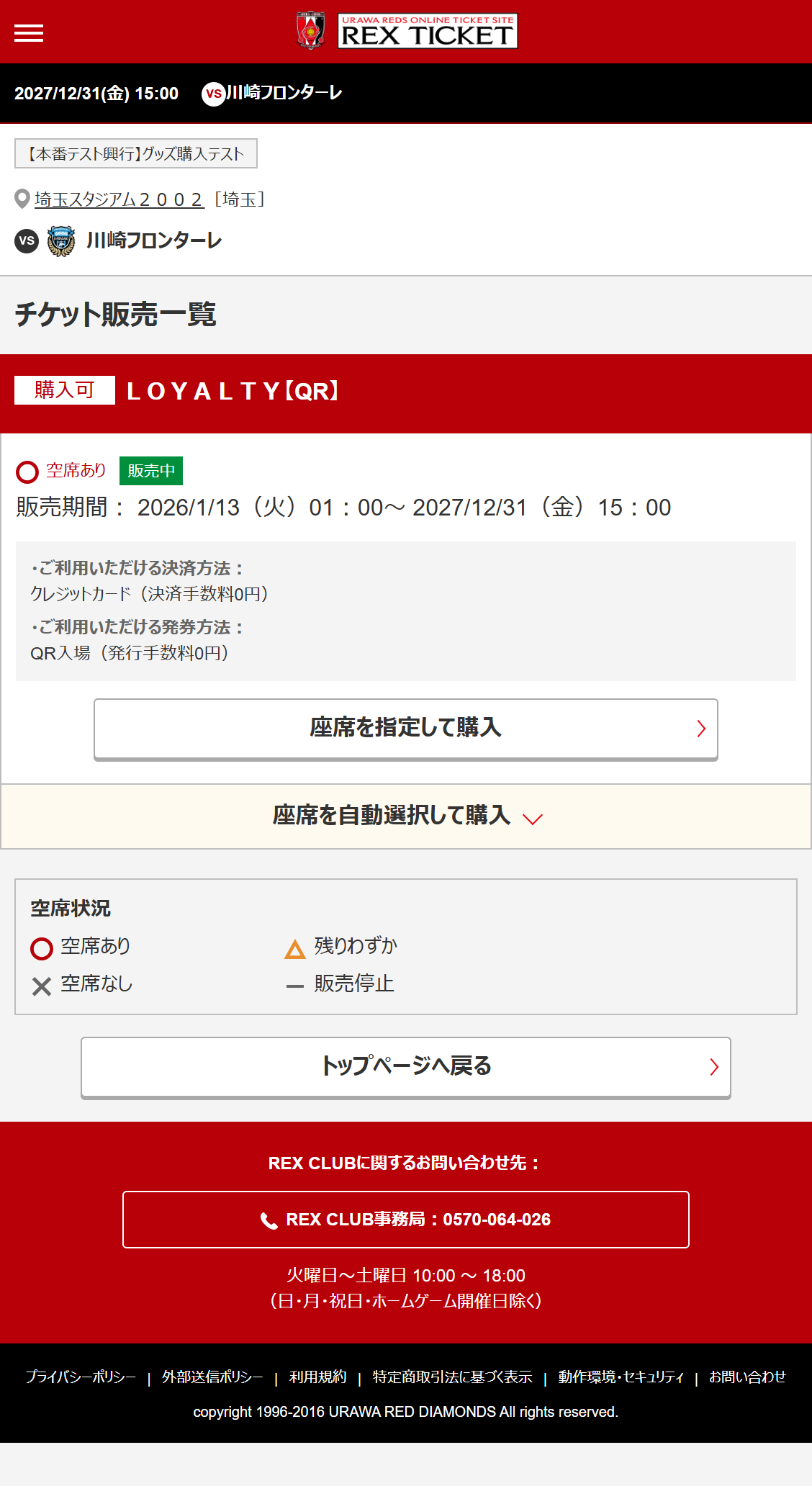Open 動作環境・セキュリティ link

point(621,1377)
